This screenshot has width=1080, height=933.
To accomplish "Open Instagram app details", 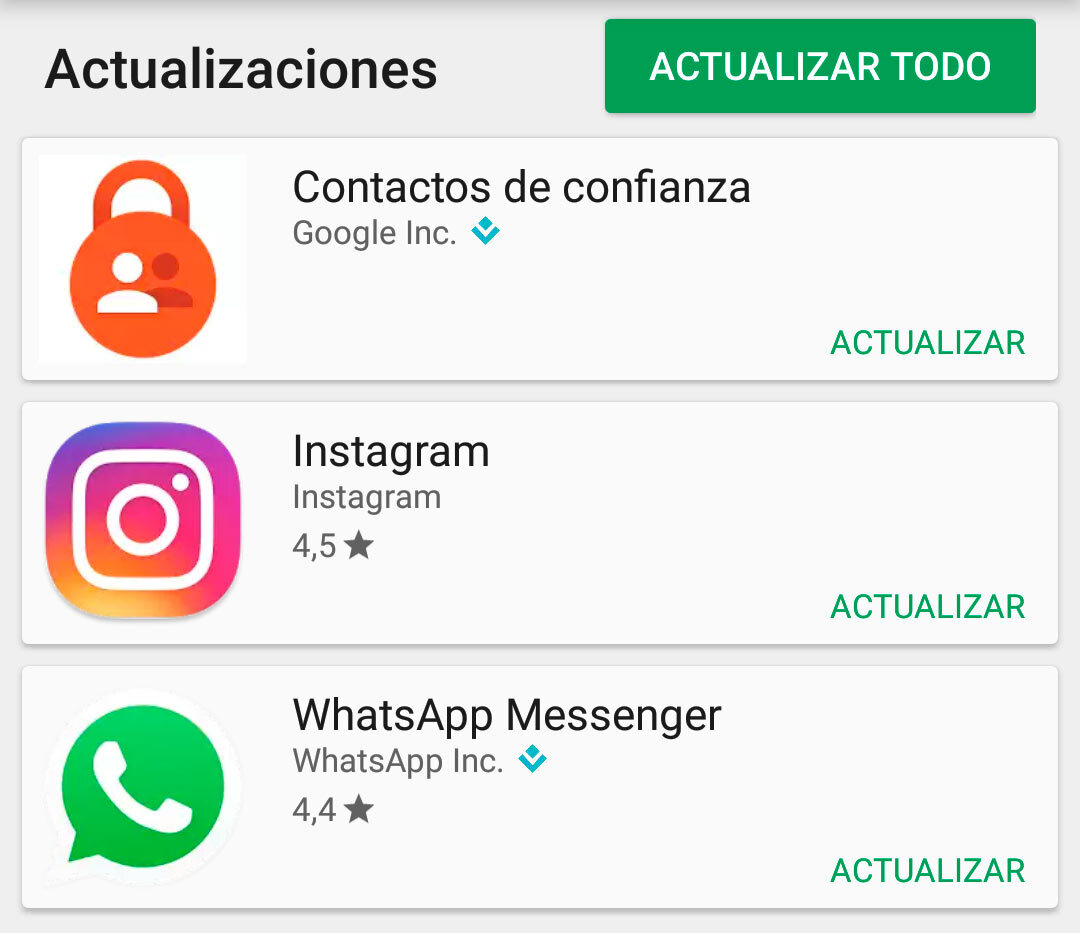I will point(390,452).
